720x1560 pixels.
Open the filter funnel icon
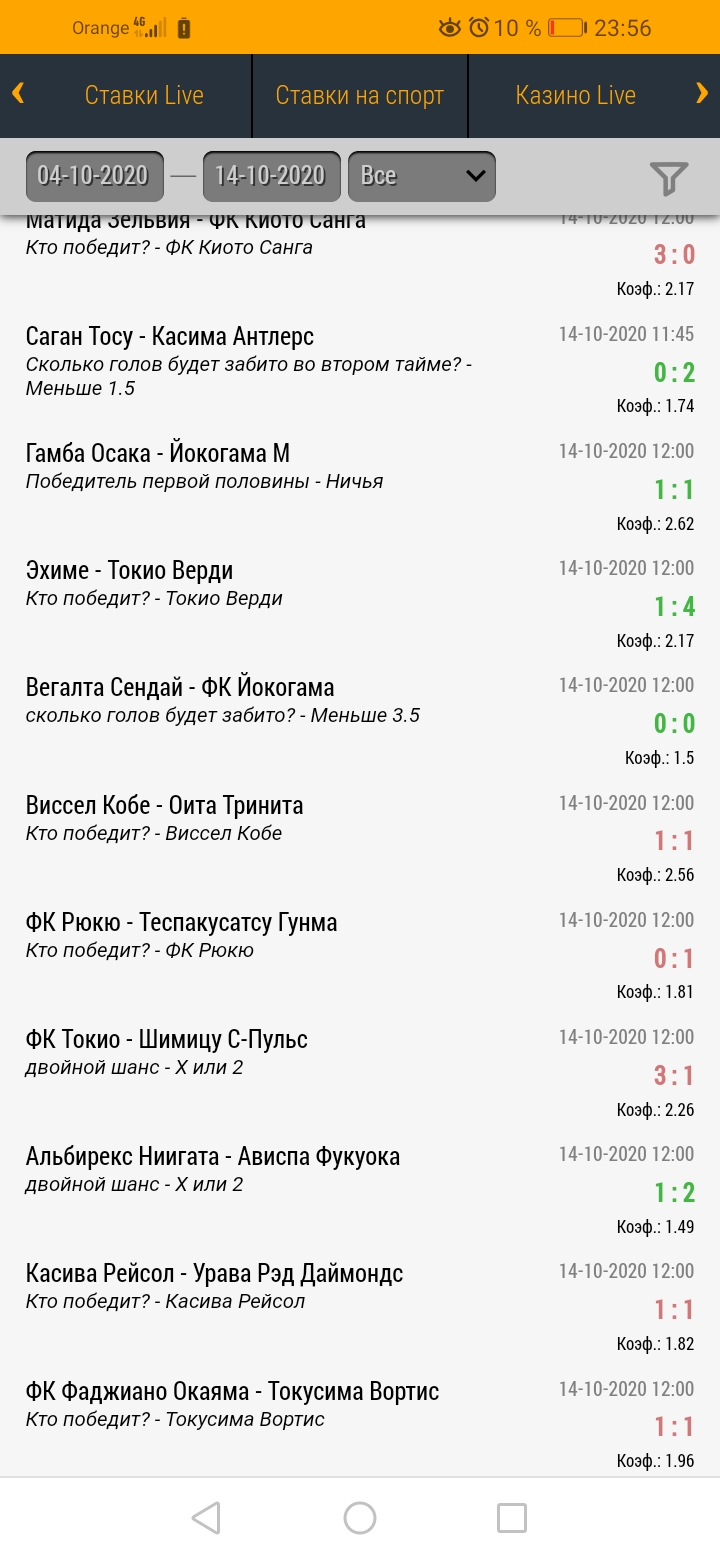668,178
